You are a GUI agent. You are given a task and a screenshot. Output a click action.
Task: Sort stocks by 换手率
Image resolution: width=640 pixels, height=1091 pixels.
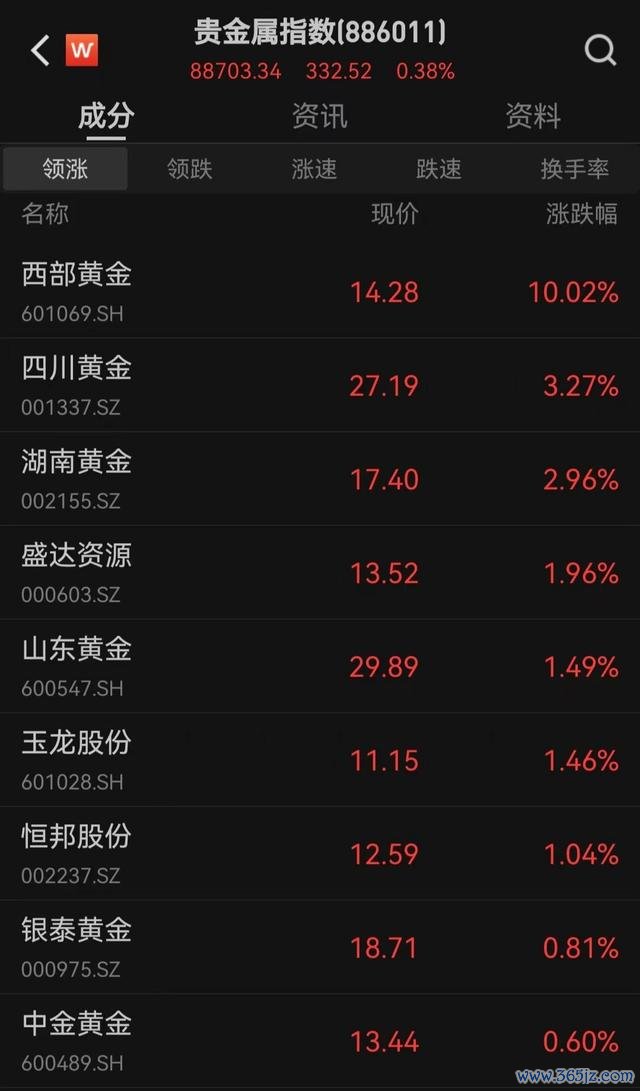(x=575, y=168)
